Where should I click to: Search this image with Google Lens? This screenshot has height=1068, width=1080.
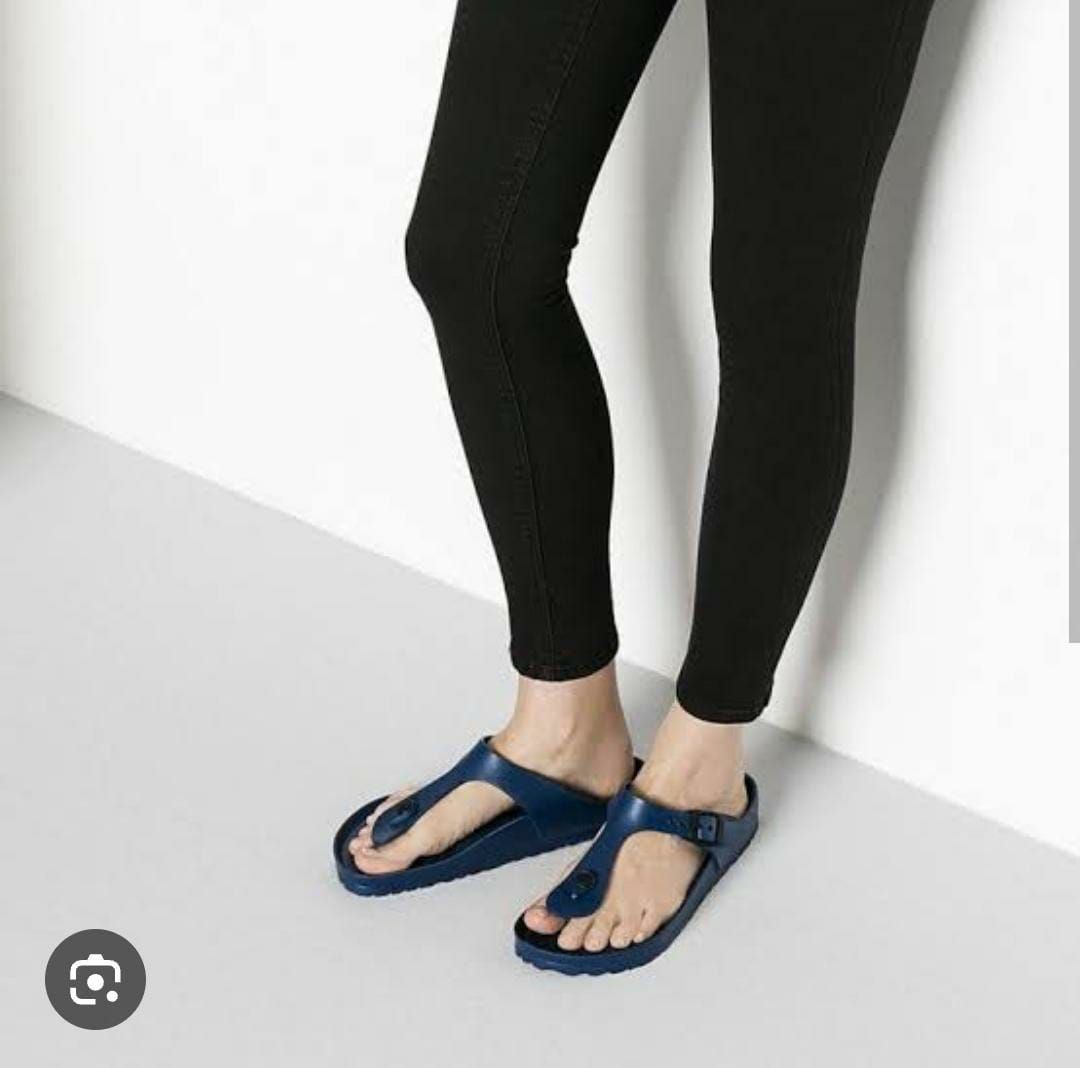95,979
